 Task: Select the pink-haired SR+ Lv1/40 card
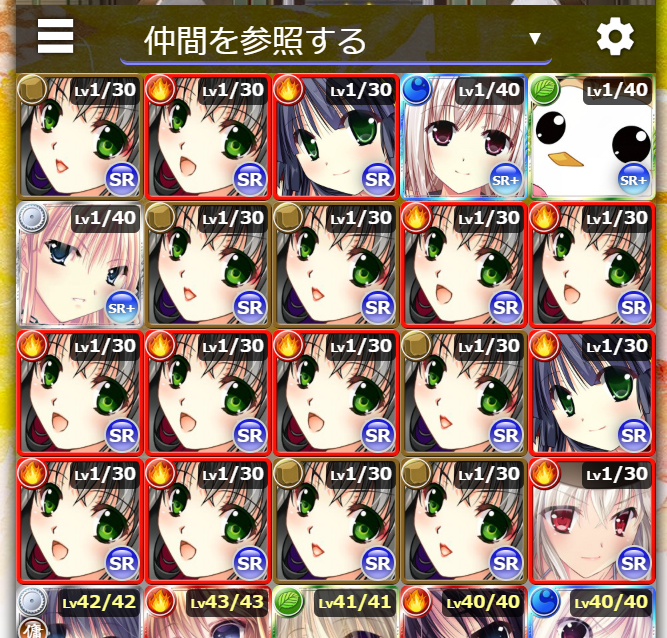[x=79, y=264]
